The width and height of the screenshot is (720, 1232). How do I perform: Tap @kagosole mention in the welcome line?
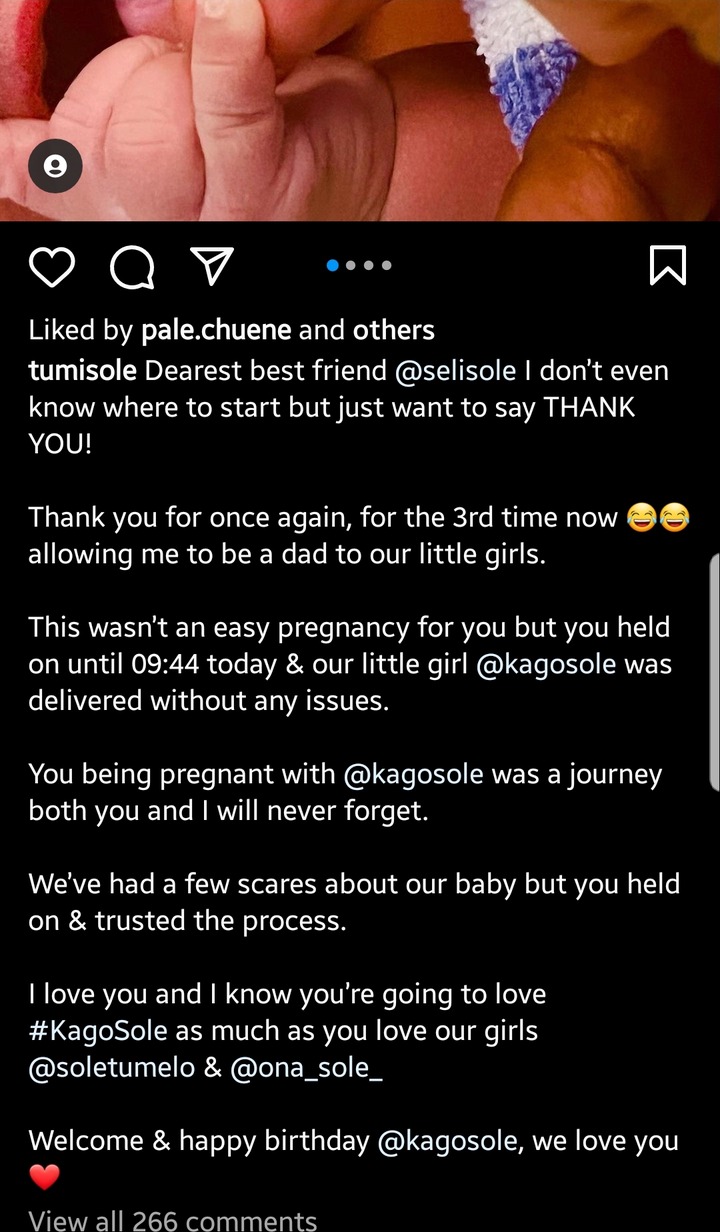pos(447,1142)
